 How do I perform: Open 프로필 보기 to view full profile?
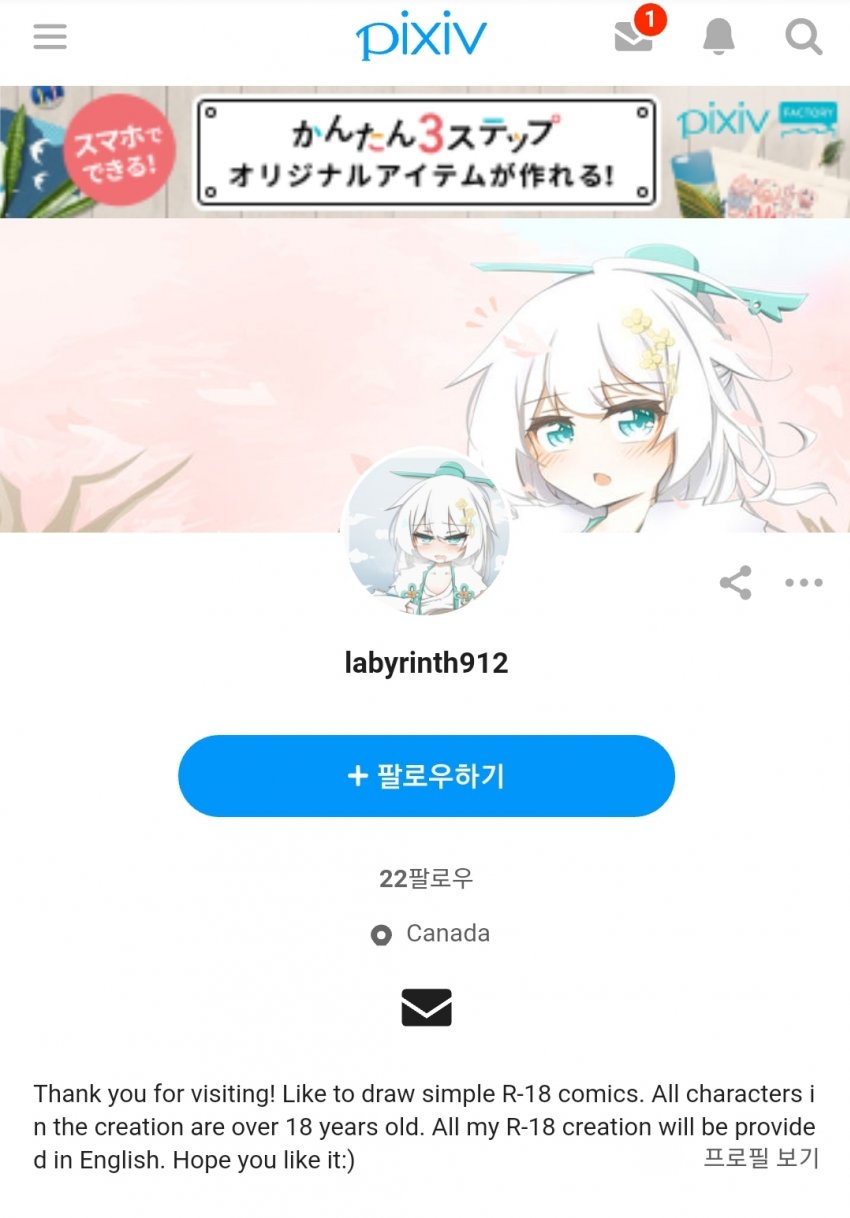764,1158
